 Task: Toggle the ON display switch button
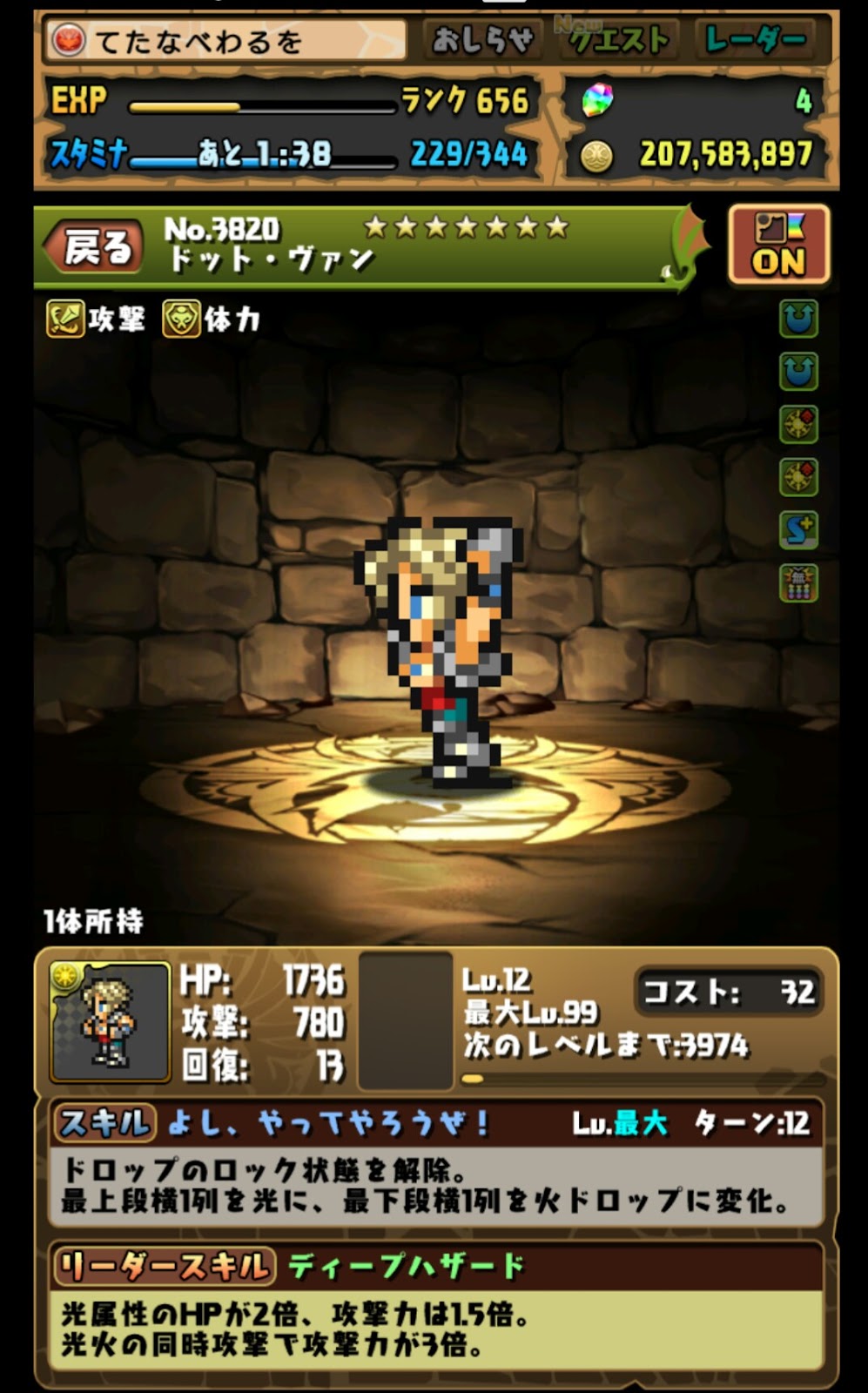[778, 245]
